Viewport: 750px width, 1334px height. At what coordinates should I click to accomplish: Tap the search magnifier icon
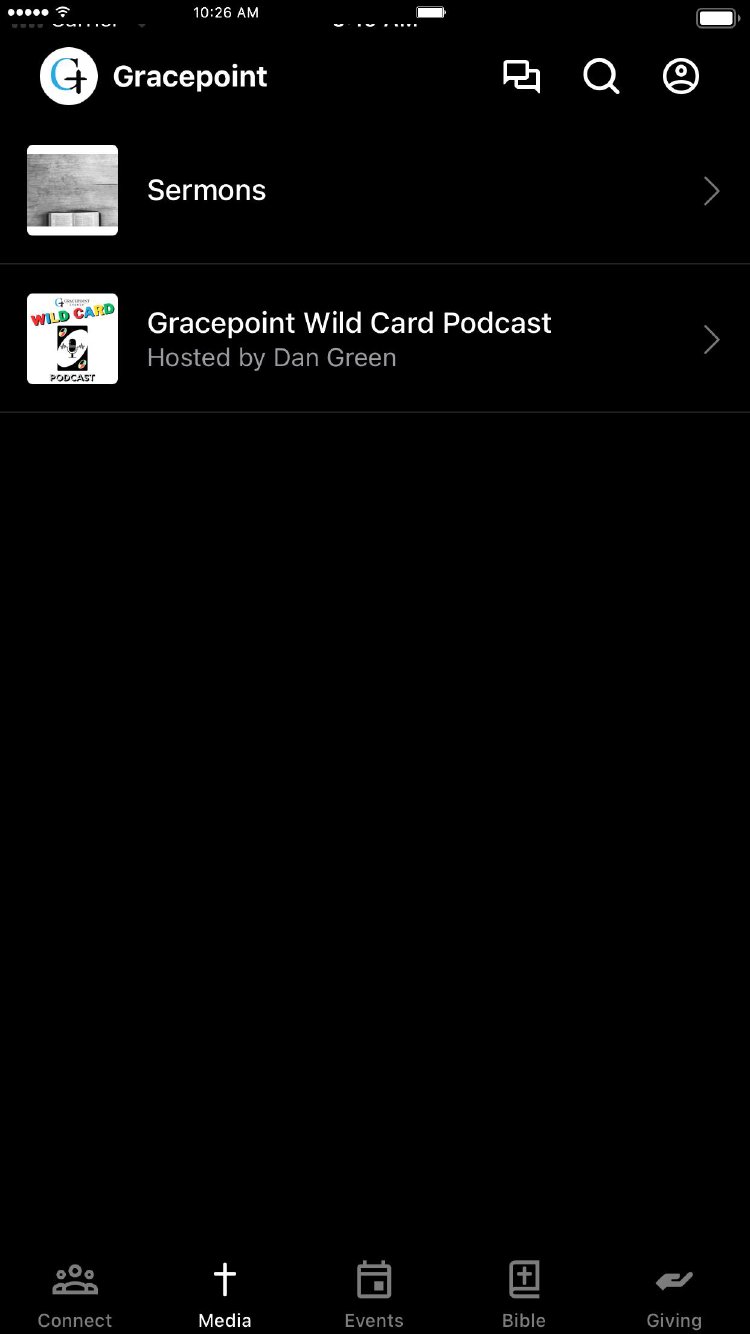coord(601,77)
